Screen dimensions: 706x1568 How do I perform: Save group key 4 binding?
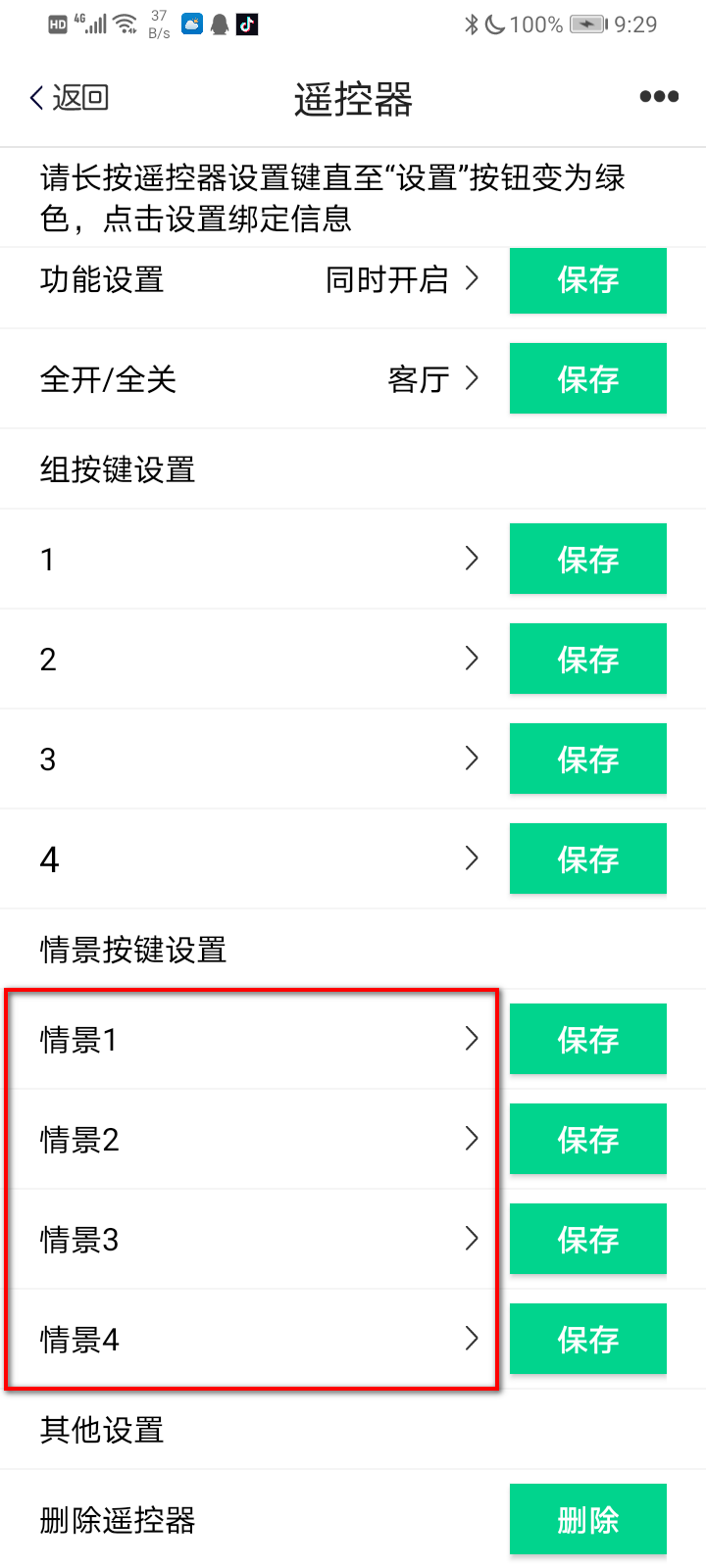(587, 859)
